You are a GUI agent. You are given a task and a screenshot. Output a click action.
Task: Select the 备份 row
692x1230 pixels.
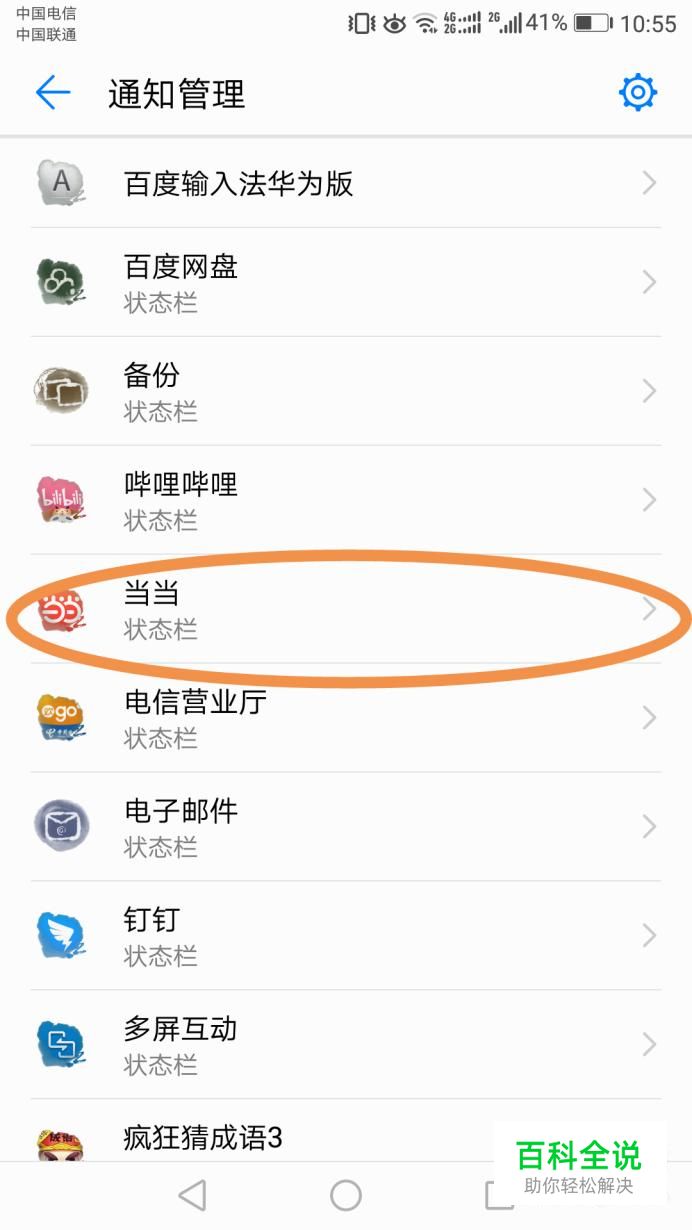[346, 391]
